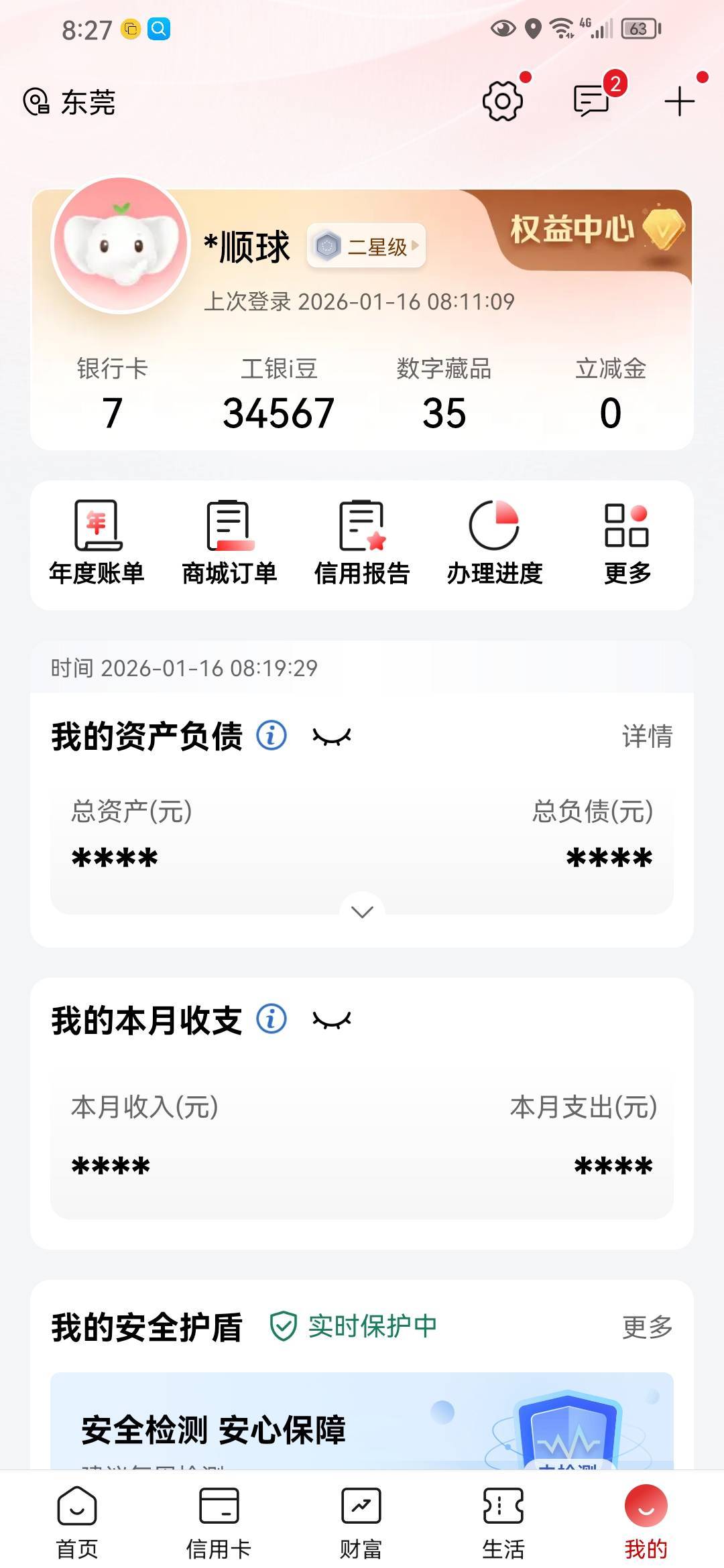This screenshot has width=724, height=1568.
Task: Show hidden amounts in 我的本月收支
Action: pos(332,1020)
